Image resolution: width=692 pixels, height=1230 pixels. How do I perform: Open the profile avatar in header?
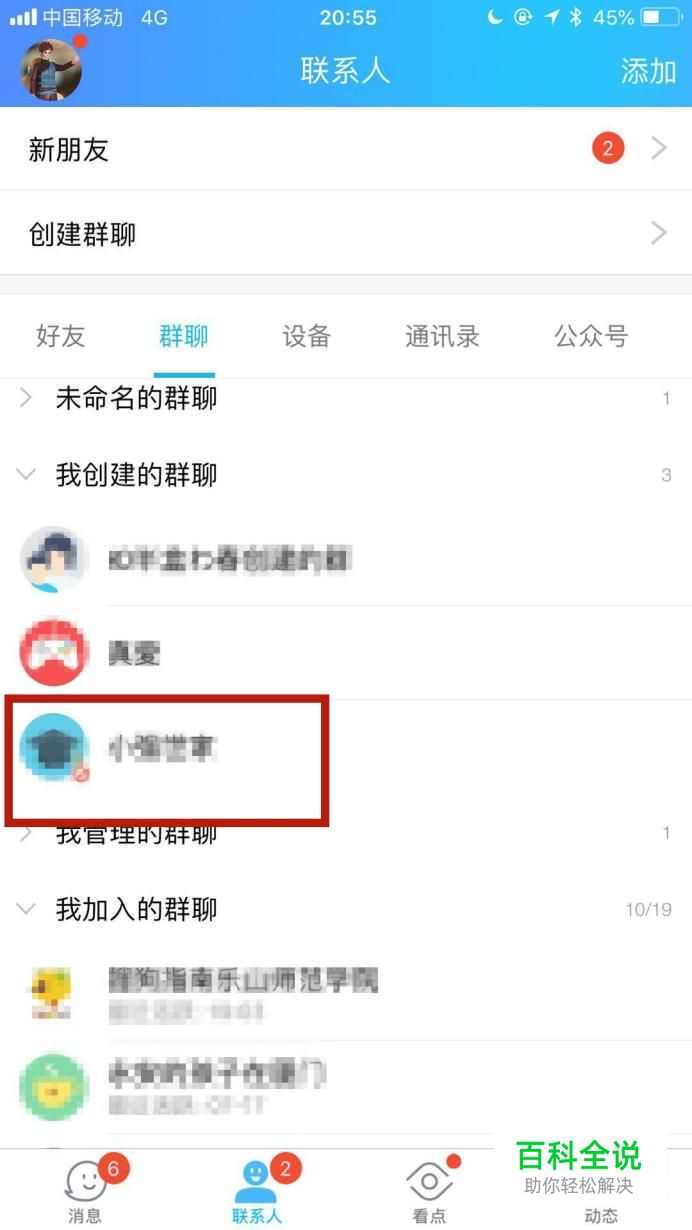pyautogui.click(x=51, y=71)
